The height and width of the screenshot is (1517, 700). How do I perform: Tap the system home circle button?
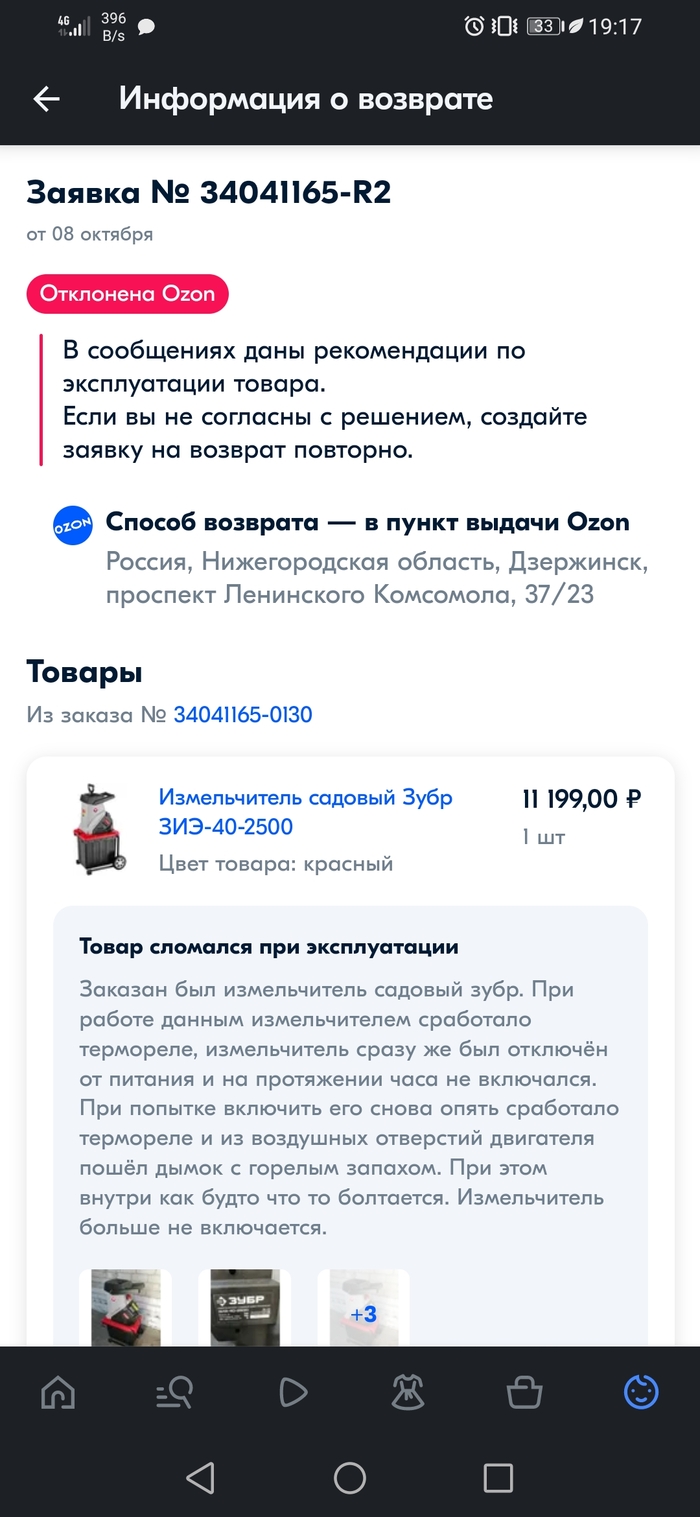[350, 1478]
